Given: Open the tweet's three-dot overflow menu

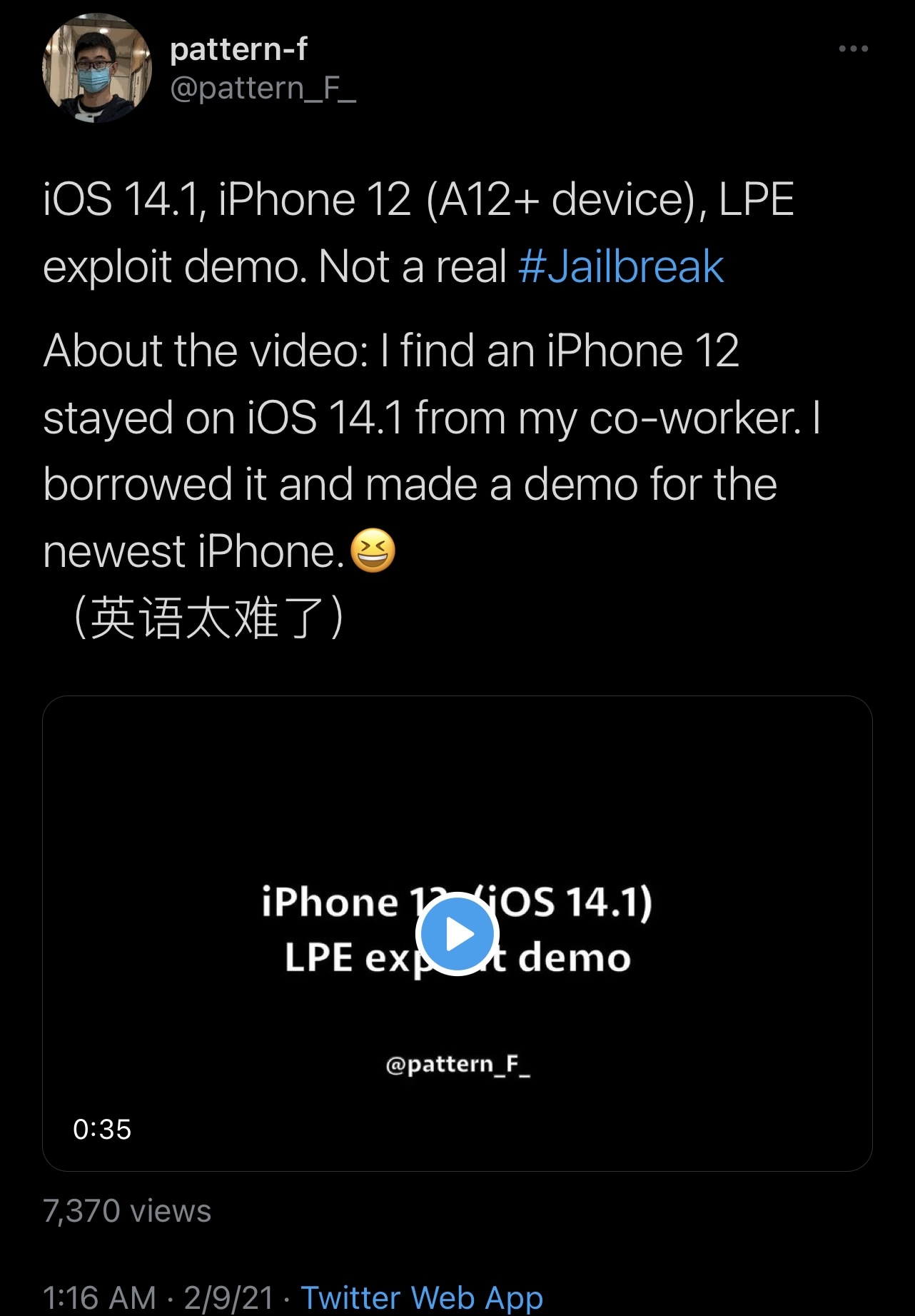Looking at the screenshot, I should click(853, 49).
